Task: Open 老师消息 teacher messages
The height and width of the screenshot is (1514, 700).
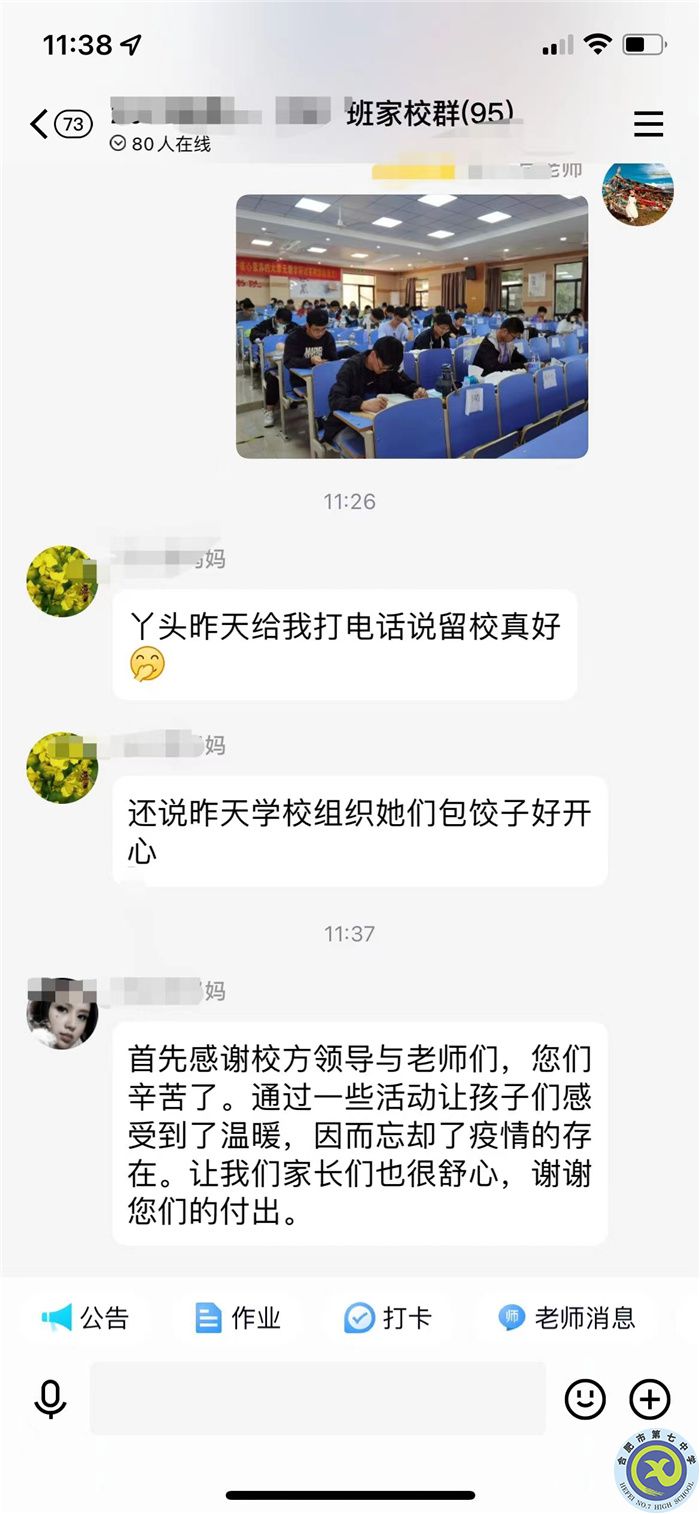Action: 567,1318
